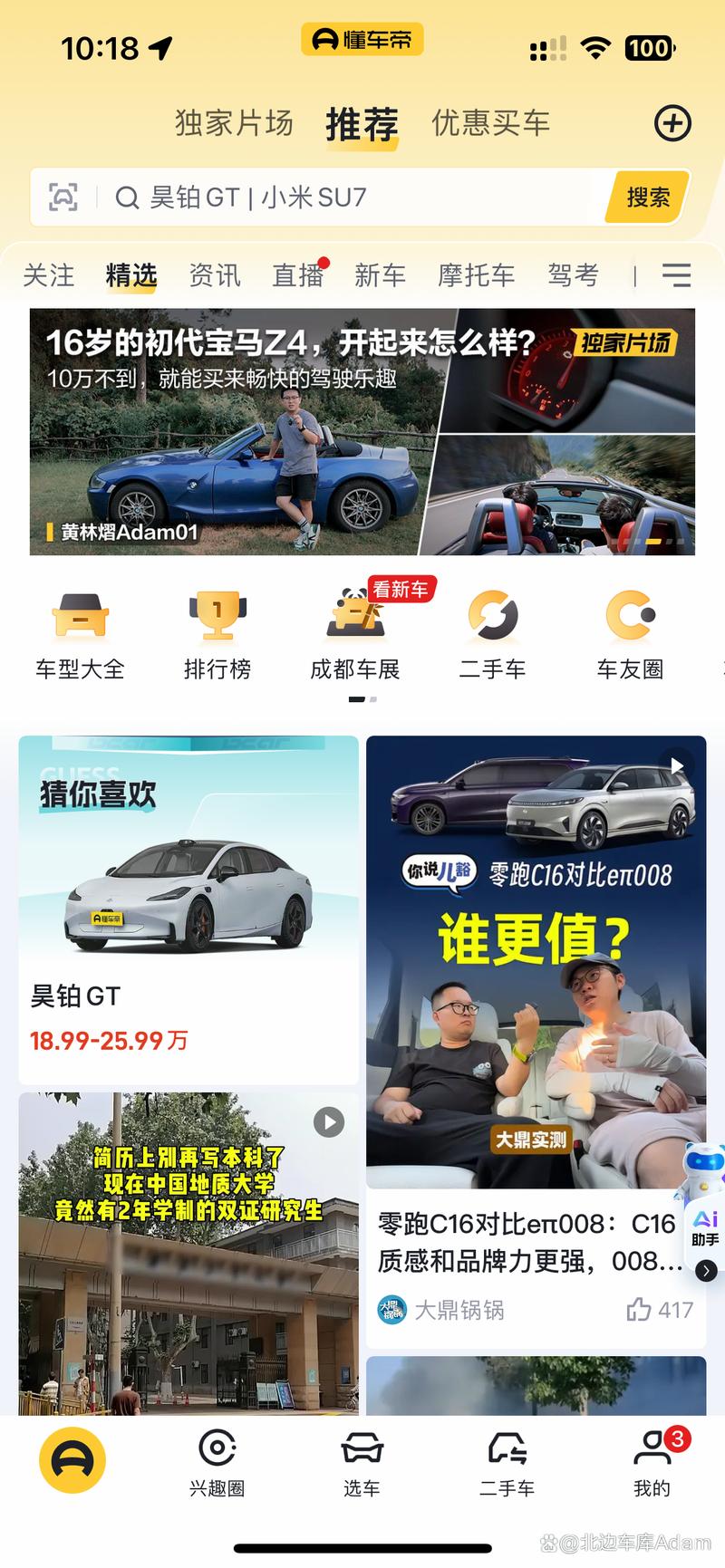This screenshot has height=1568, width=725.
Task: Open the 直播 channel tab
Action: (x=298, y=274)
